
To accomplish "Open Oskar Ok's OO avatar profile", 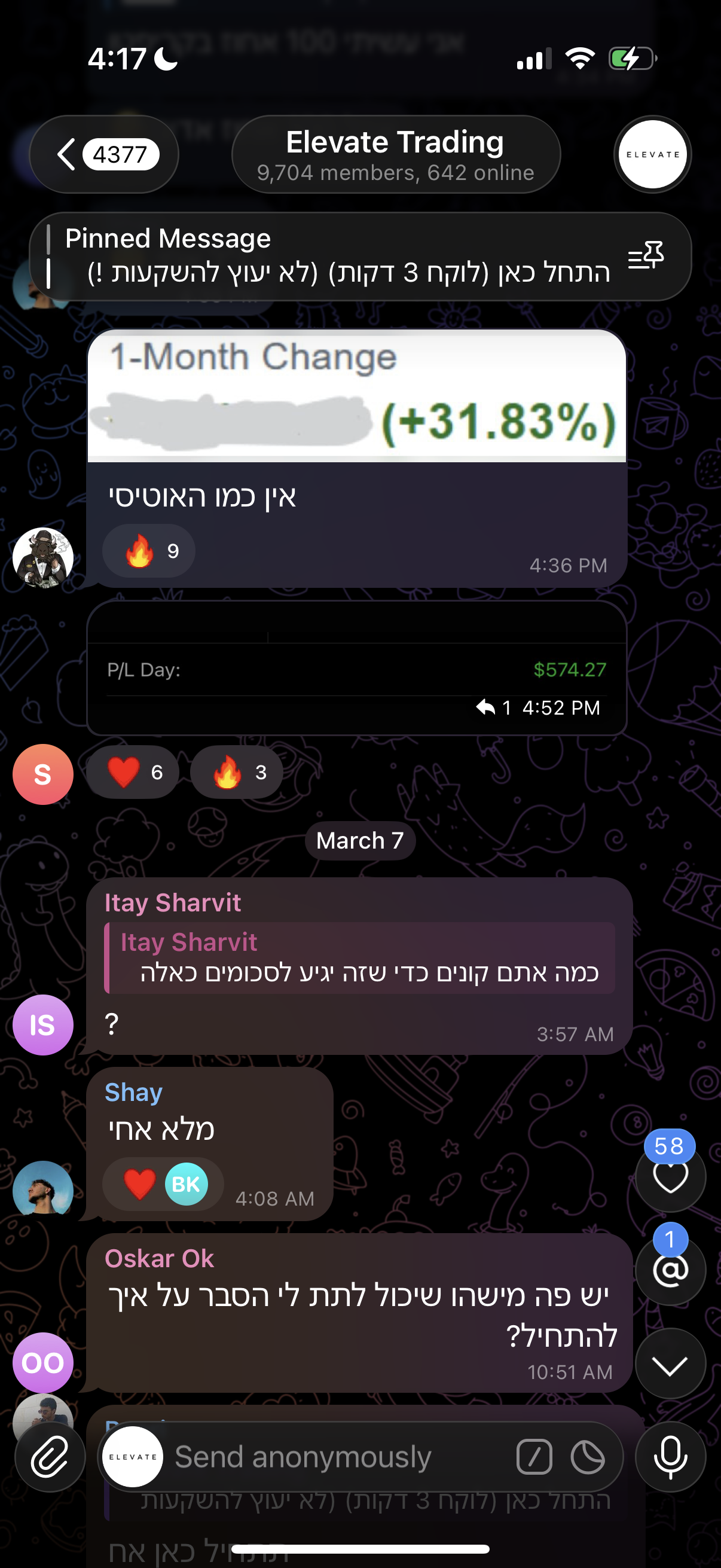I will [x=43, y=1362].
